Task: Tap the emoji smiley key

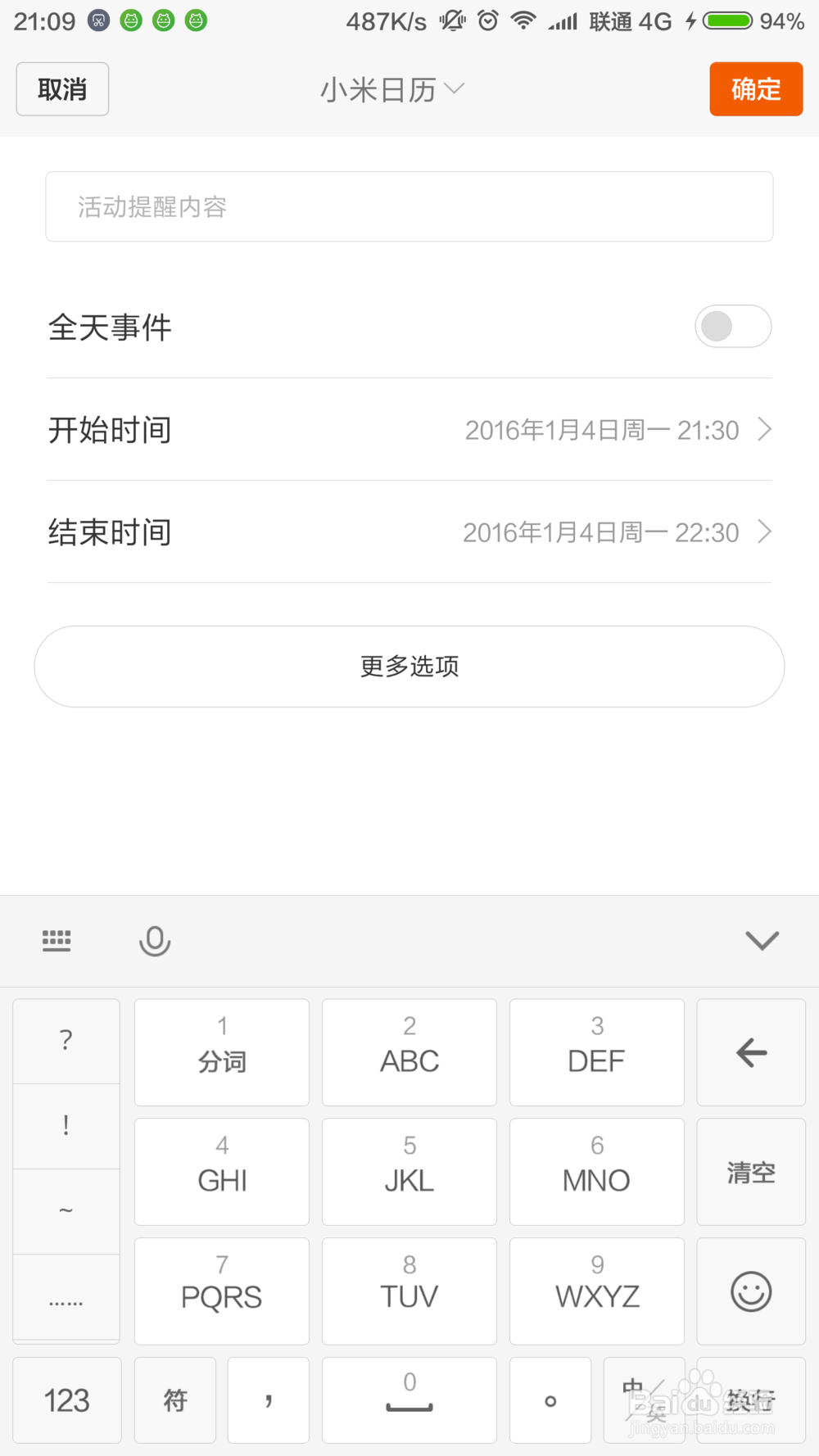Action: (751, 1291)
